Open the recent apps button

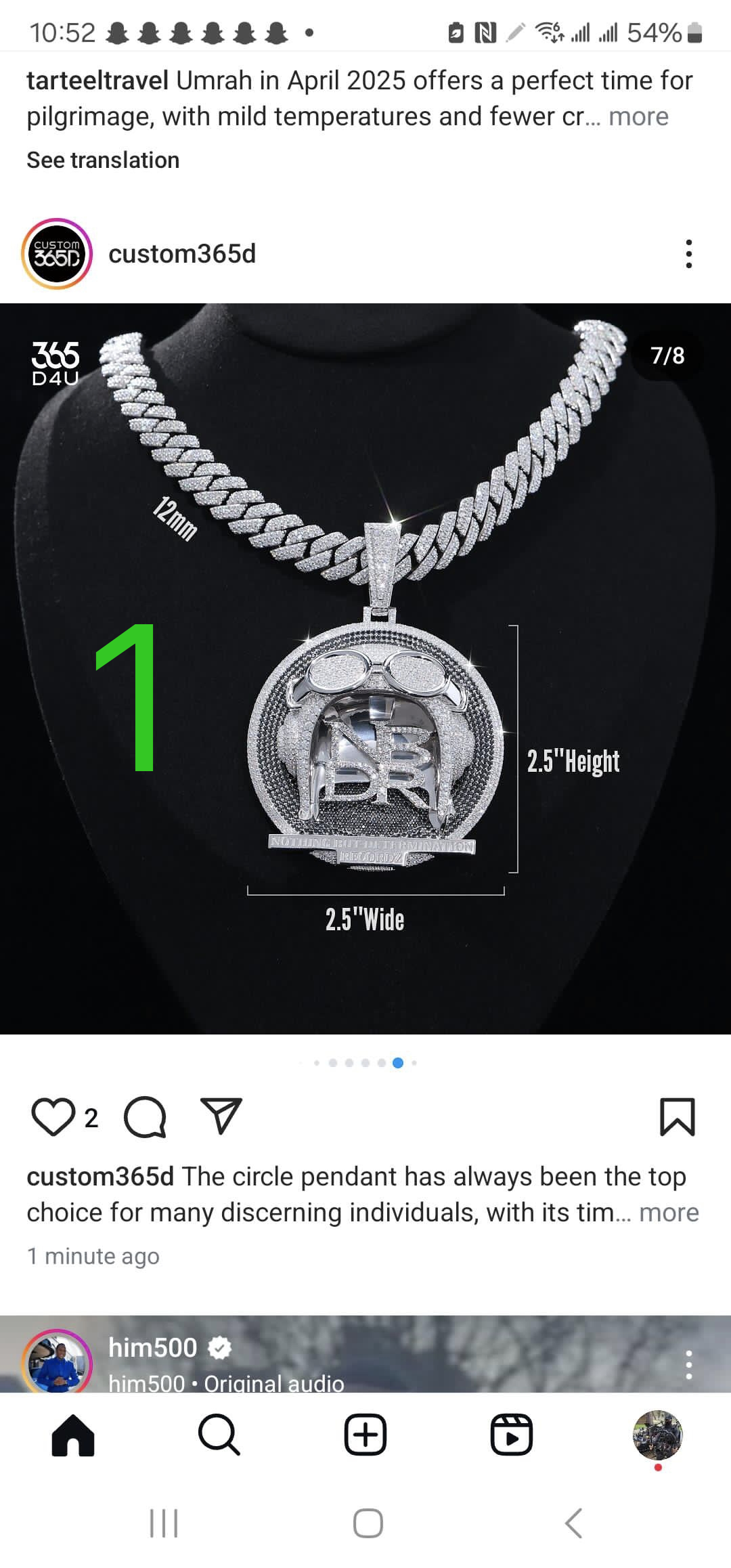[164, 1524]
